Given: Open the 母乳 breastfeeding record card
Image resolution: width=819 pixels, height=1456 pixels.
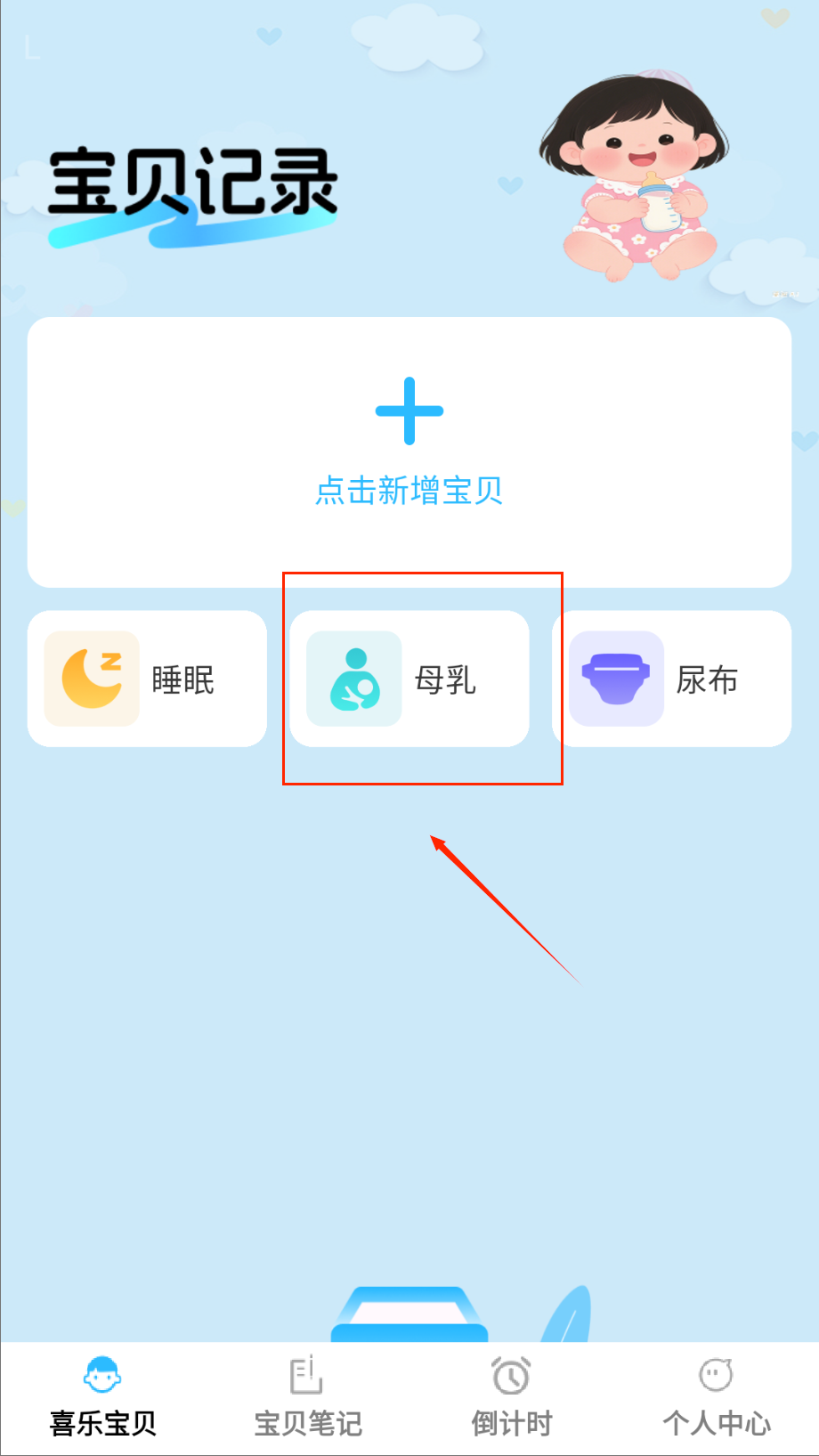Looking at the screenshot, I should pos(409,679).
